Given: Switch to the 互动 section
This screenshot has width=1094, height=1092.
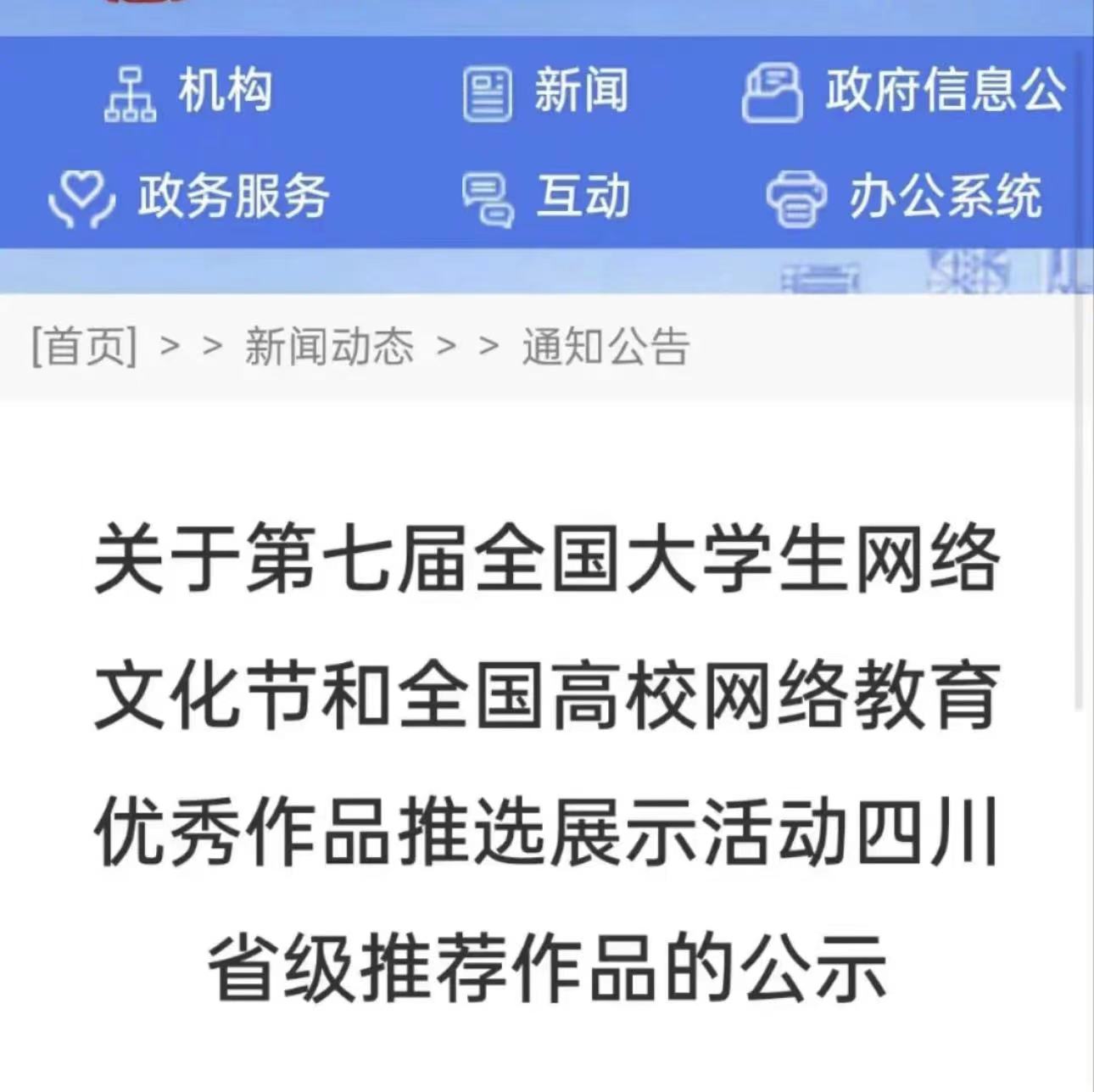Looking at the screenshot, I should click(547, 197).
